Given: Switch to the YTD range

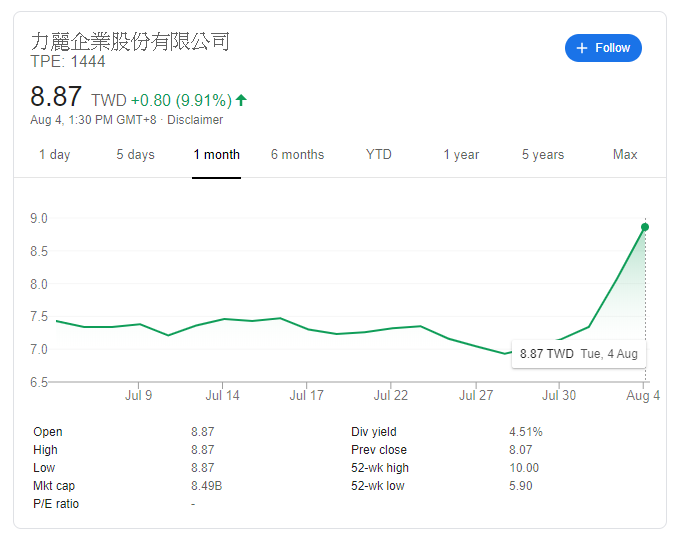Looking at the screenshot, I should click(379, 155).
